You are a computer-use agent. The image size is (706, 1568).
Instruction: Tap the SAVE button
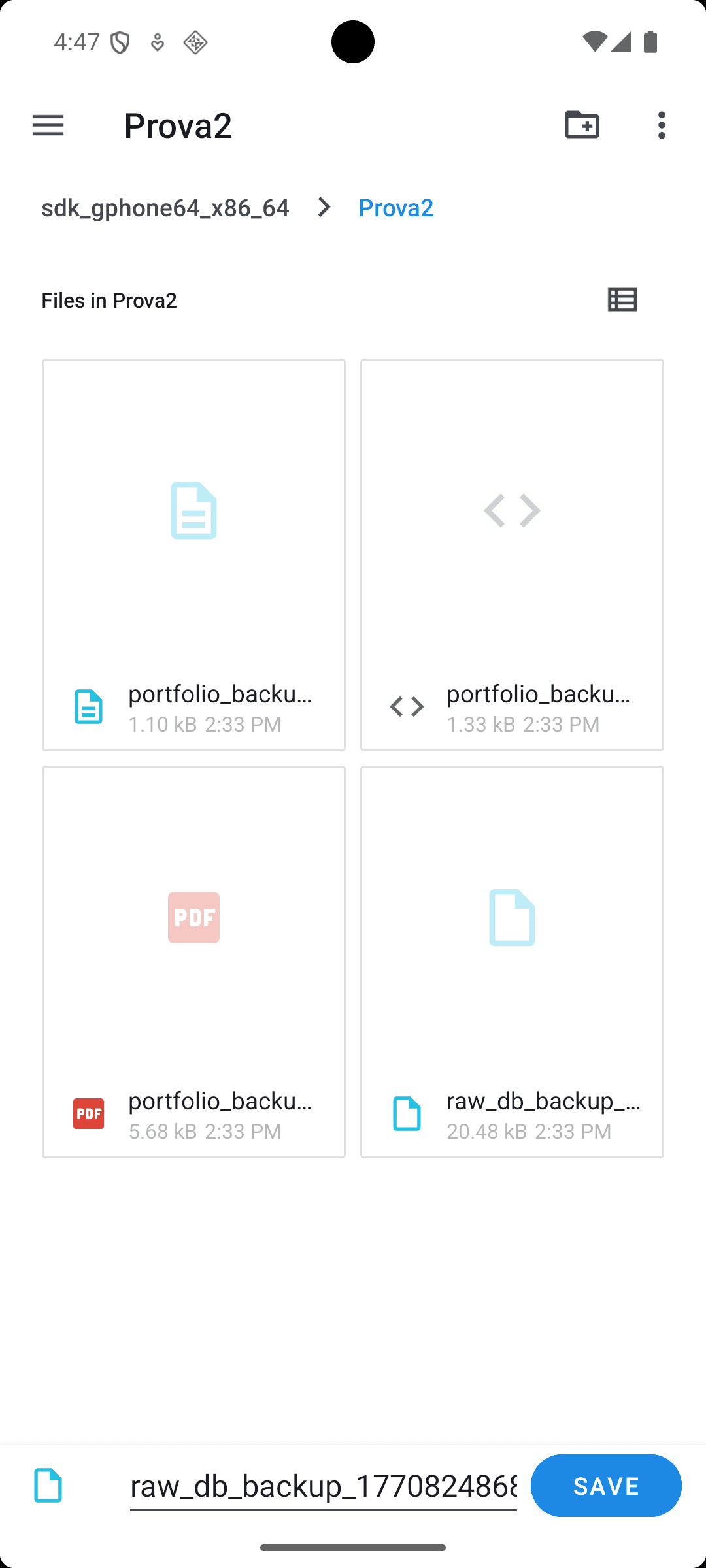(605, 1485)
